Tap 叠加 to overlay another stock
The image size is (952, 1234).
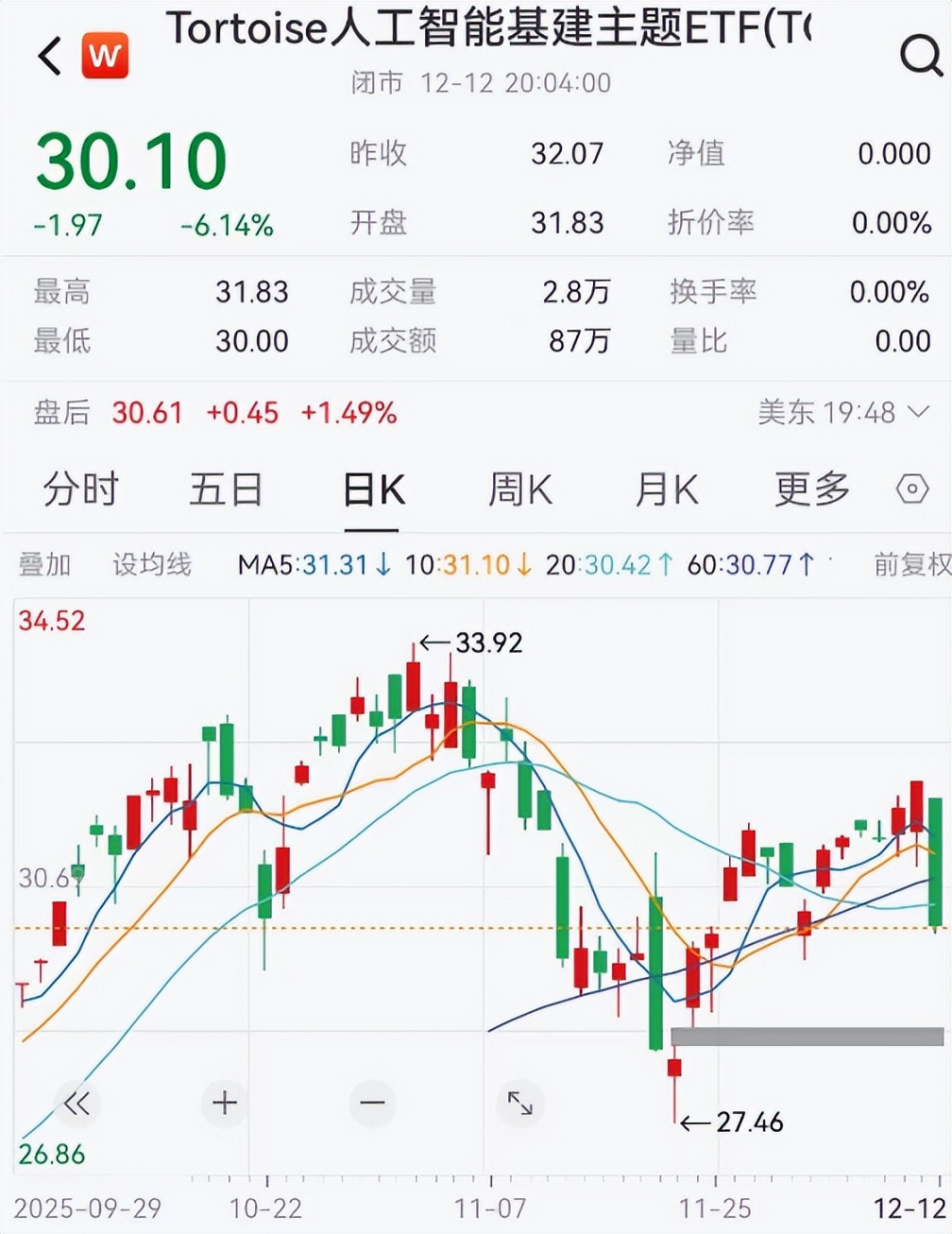45,565
